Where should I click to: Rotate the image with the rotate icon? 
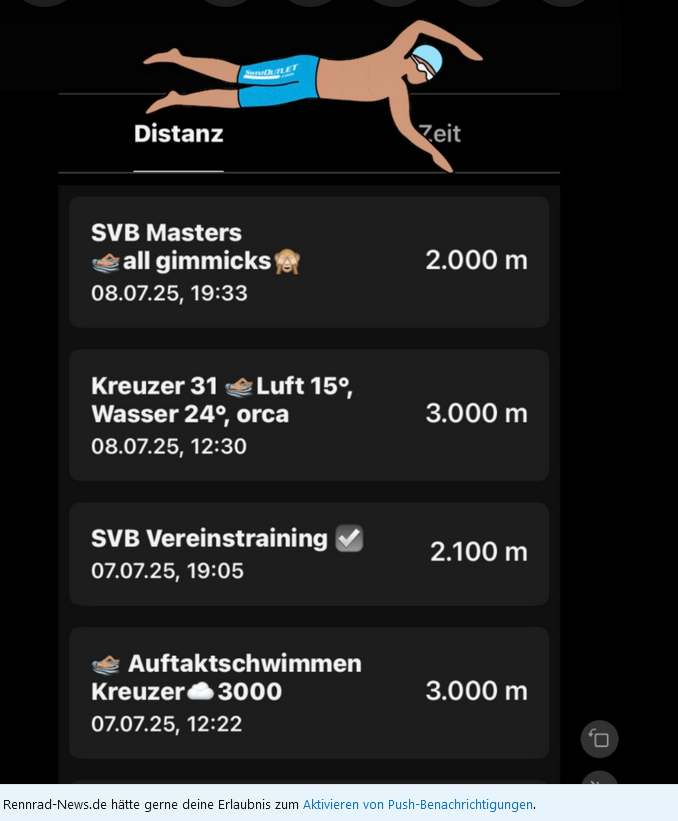coord(599,739)
